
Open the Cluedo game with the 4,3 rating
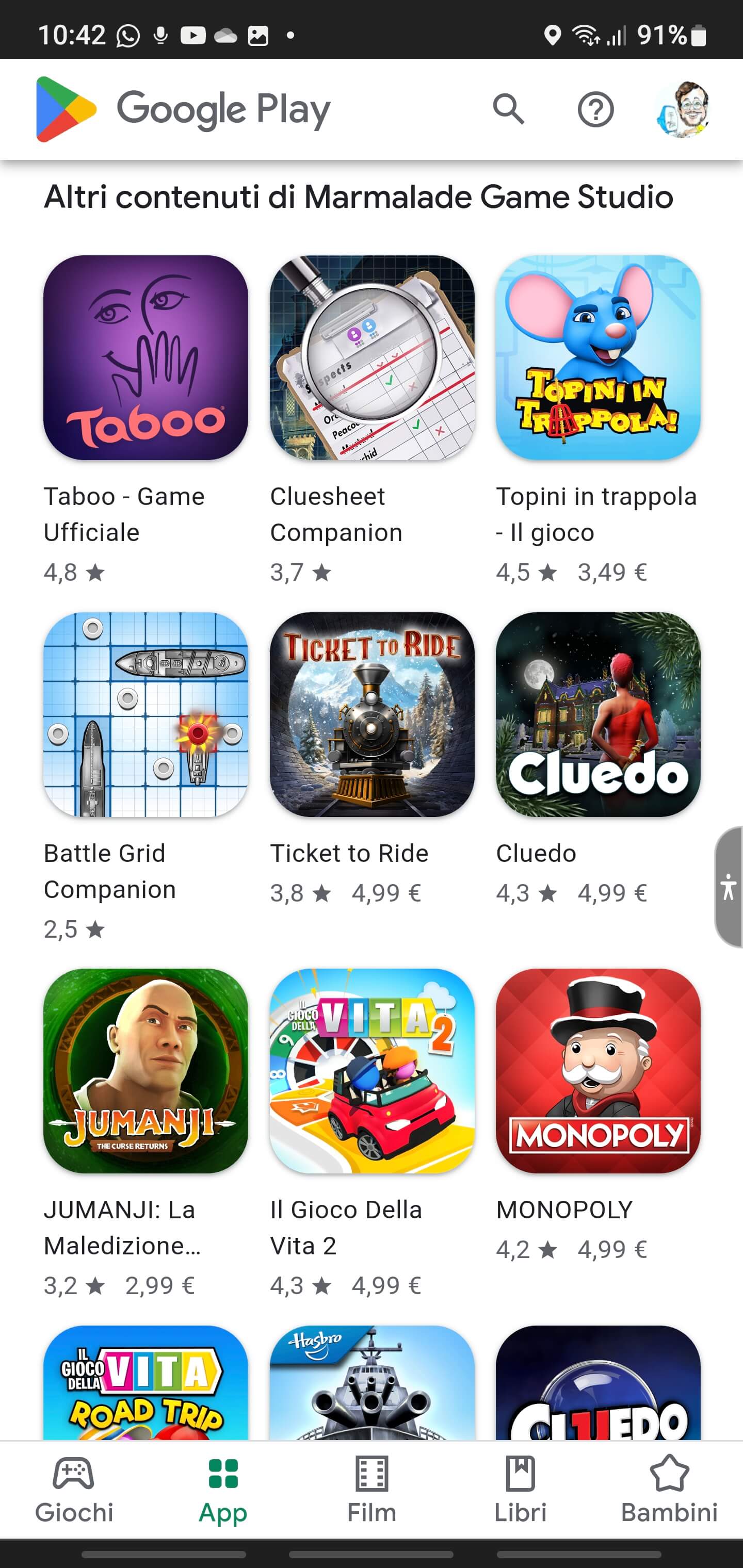click(x=597, y=714)
